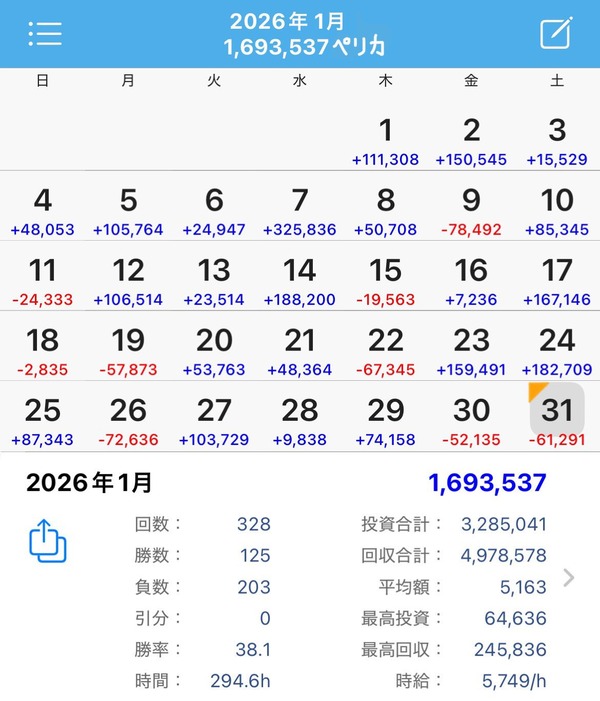Select January 1 with +111,308

(385, 140)
